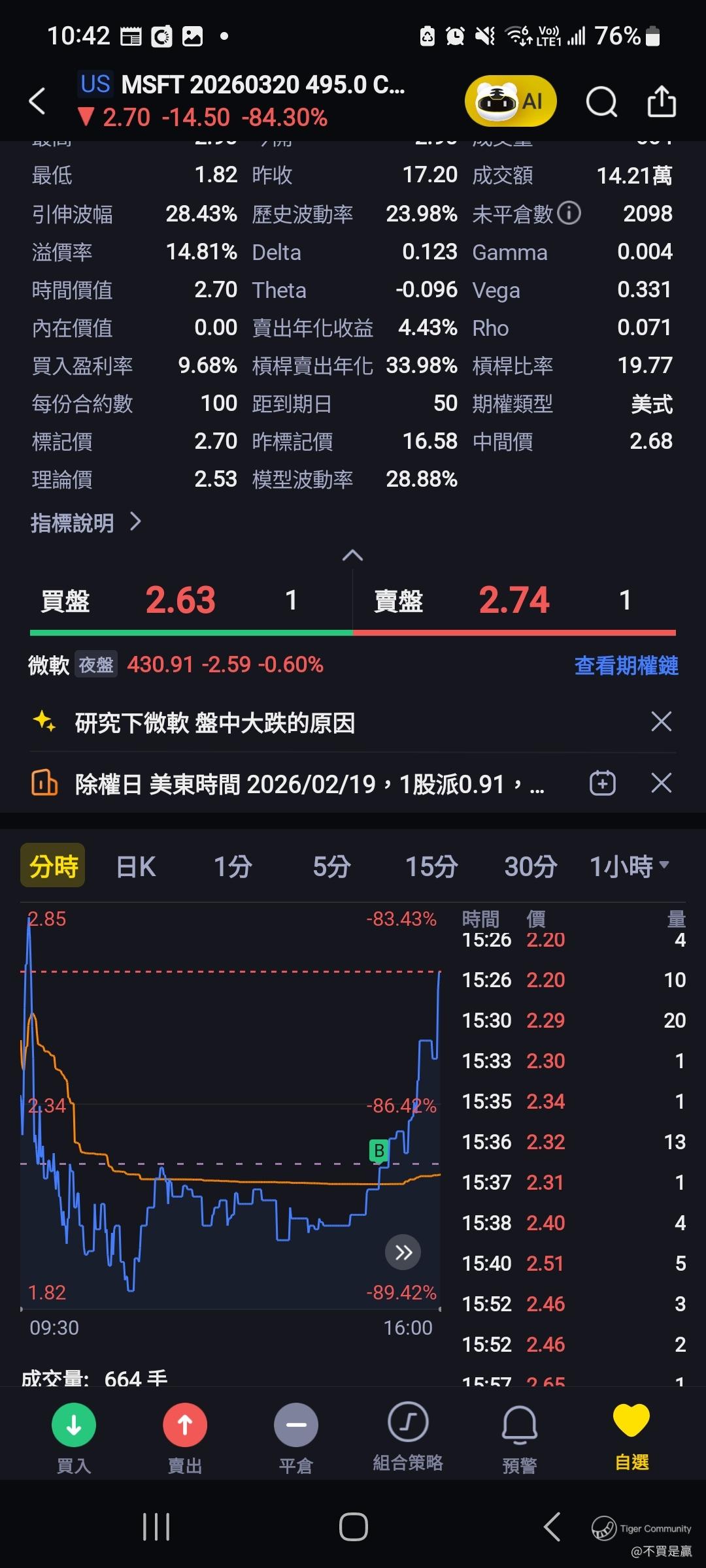Go back using the header arrow
Screen dimensions: 706x1568
(38, 101)
